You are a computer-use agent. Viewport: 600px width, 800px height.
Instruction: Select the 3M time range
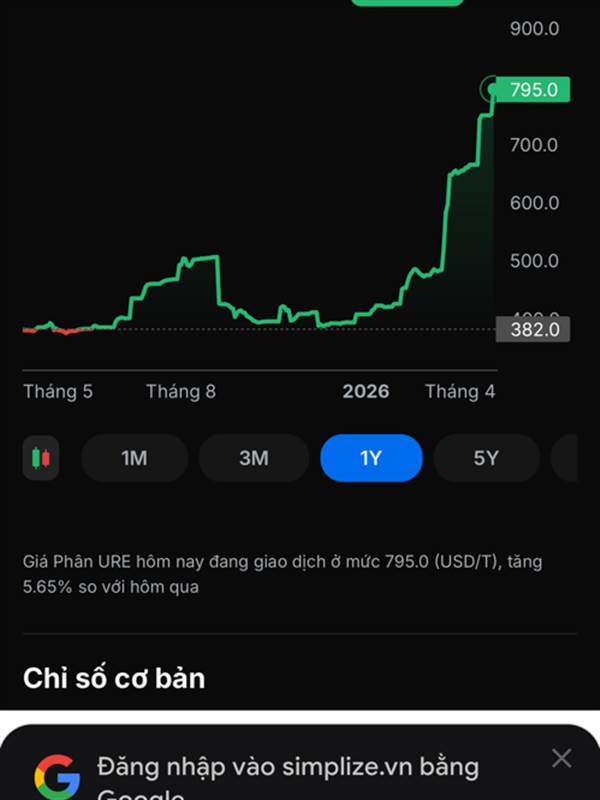[253, 458]
